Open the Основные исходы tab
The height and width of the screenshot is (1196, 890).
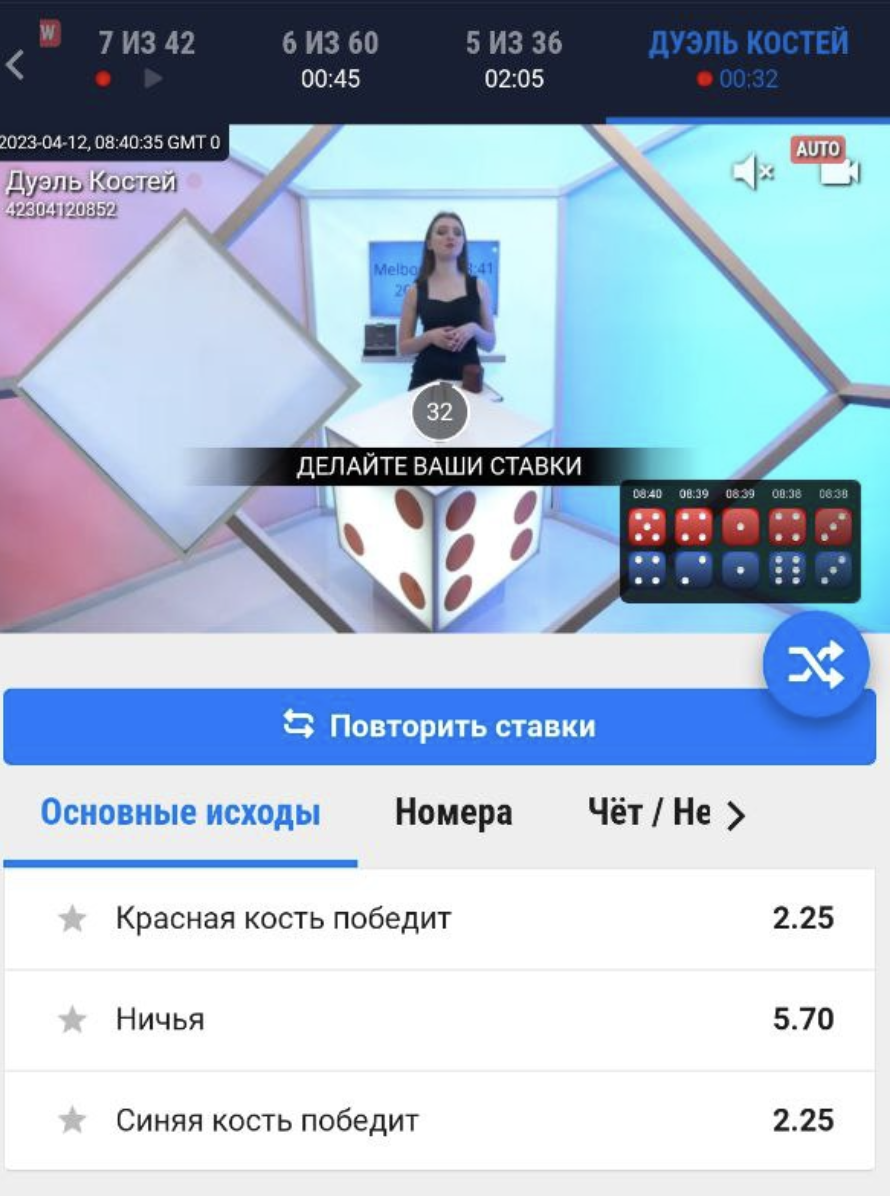(x=180, y=813)
